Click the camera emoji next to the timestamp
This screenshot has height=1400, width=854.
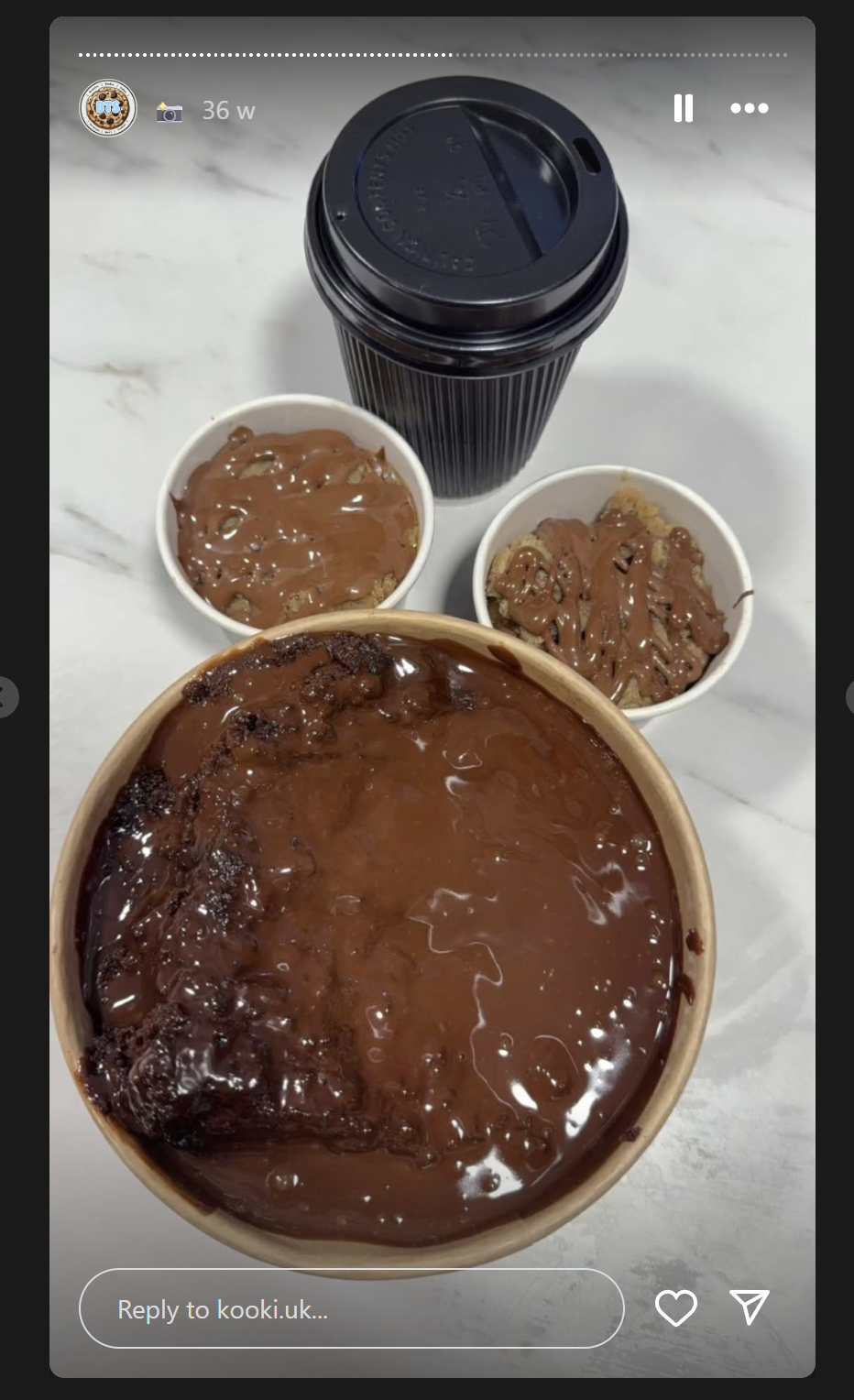coord(170,110)
